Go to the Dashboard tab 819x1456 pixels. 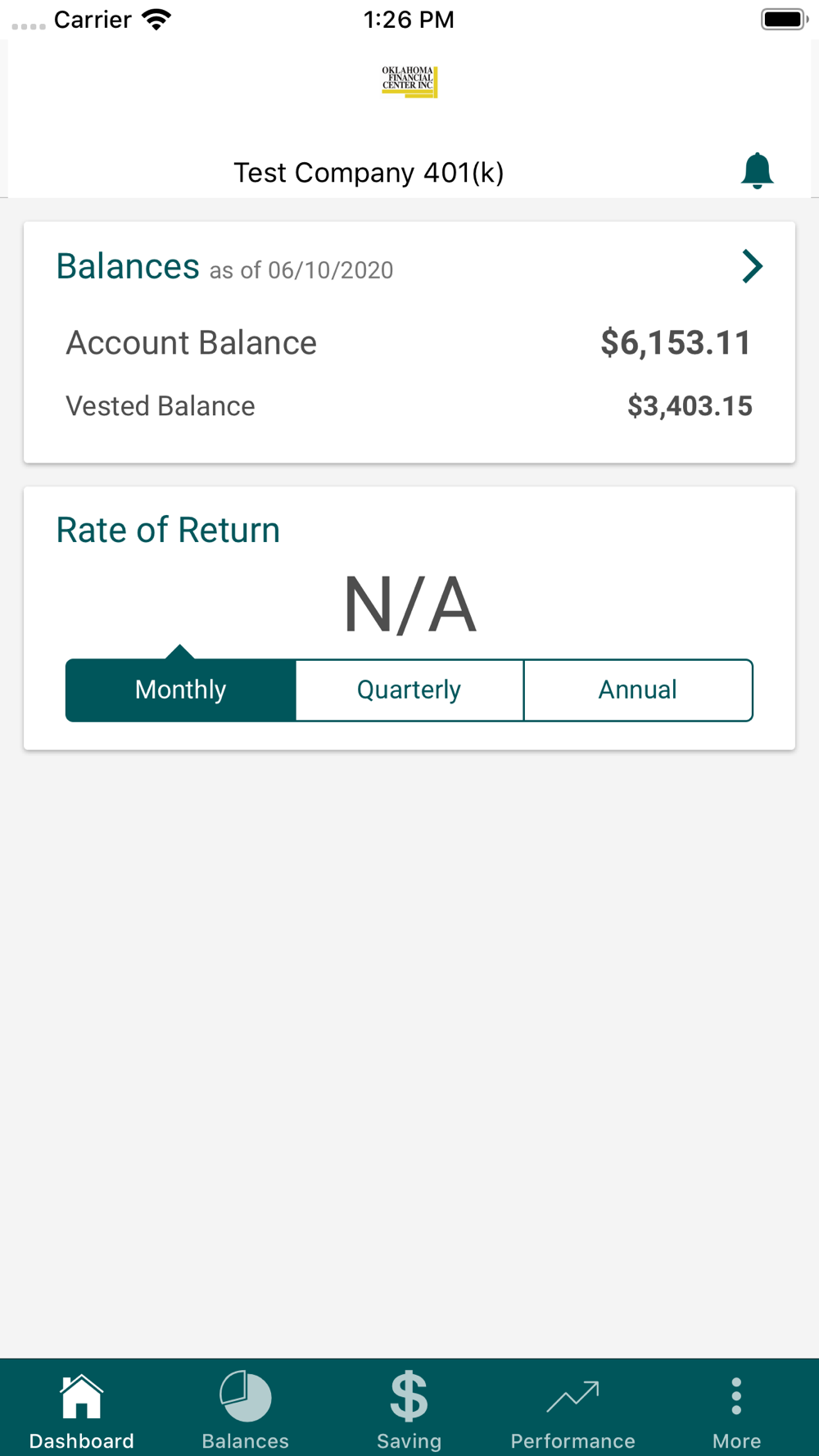82,1410
